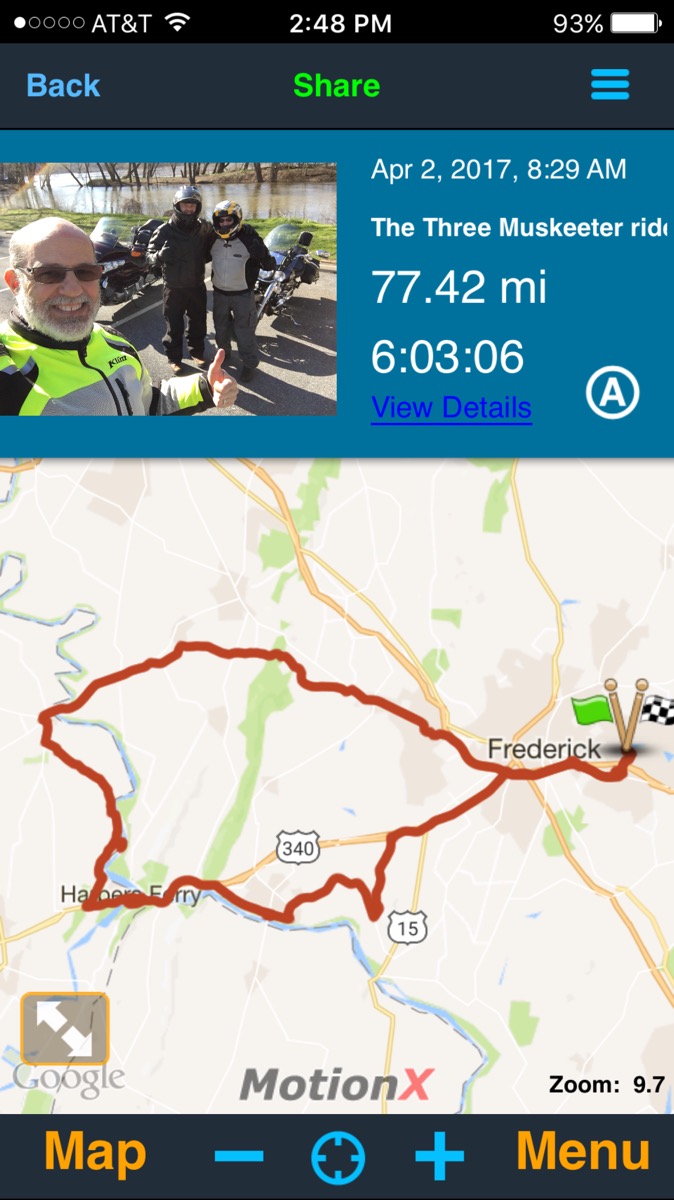Switch to the Map button
This screenshot has height=1200, width=674.
(95, 1154)
